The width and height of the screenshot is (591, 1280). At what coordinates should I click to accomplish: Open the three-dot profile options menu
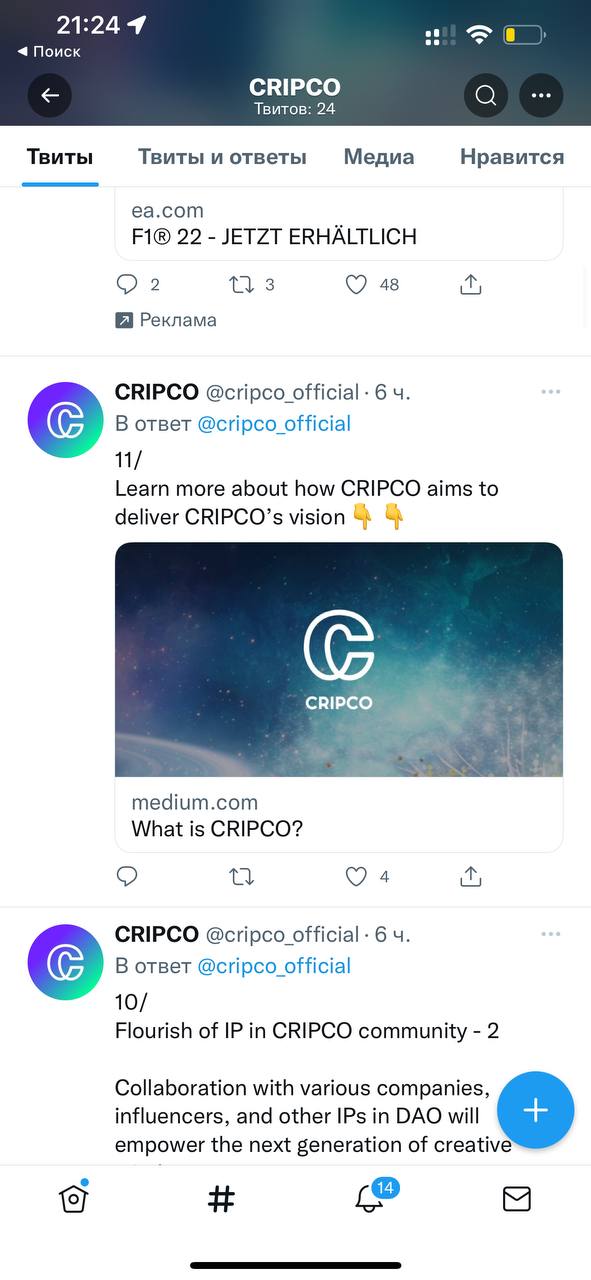pos(541,96)
